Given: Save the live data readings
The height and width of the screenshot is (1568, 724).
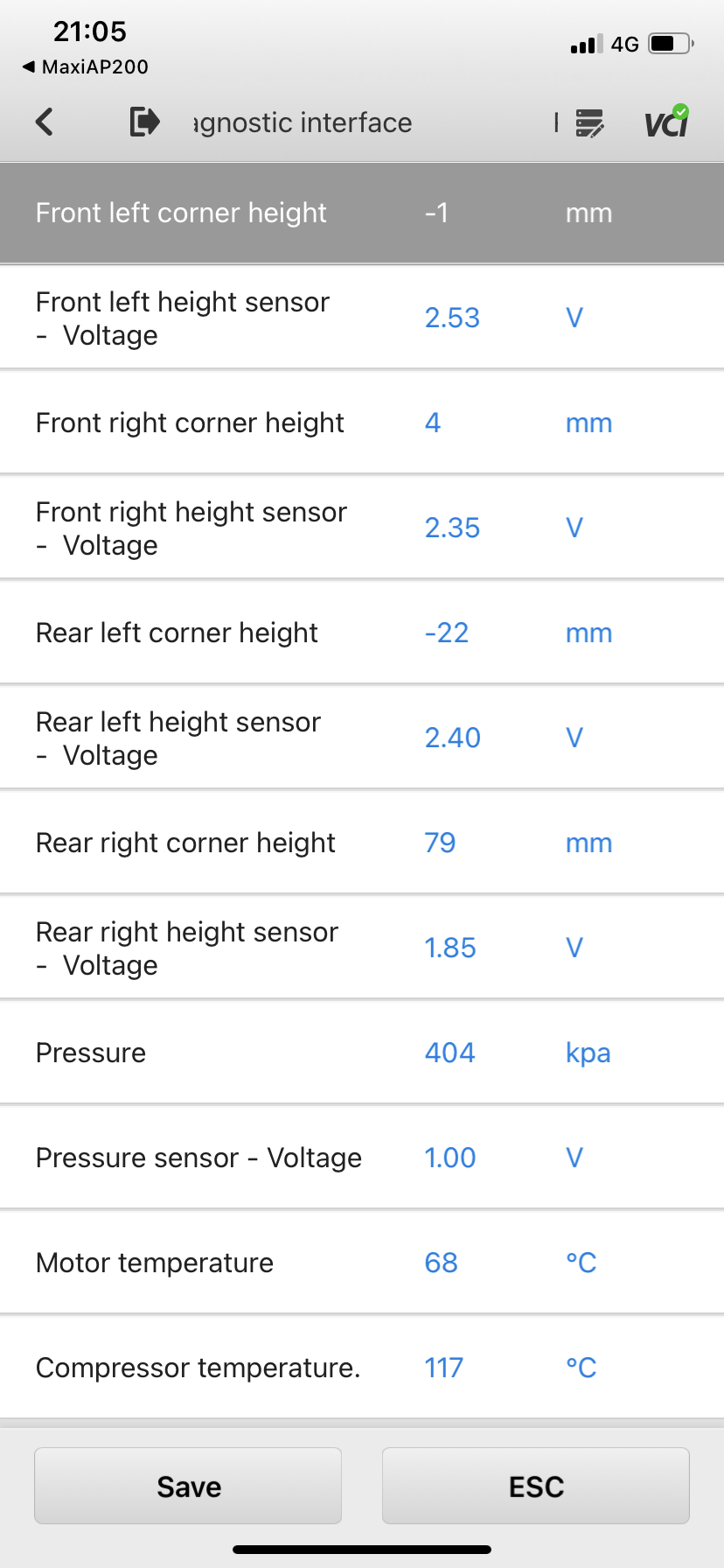Looking at the screenshot, I should pyautogui.click(x=188, y=1486).
